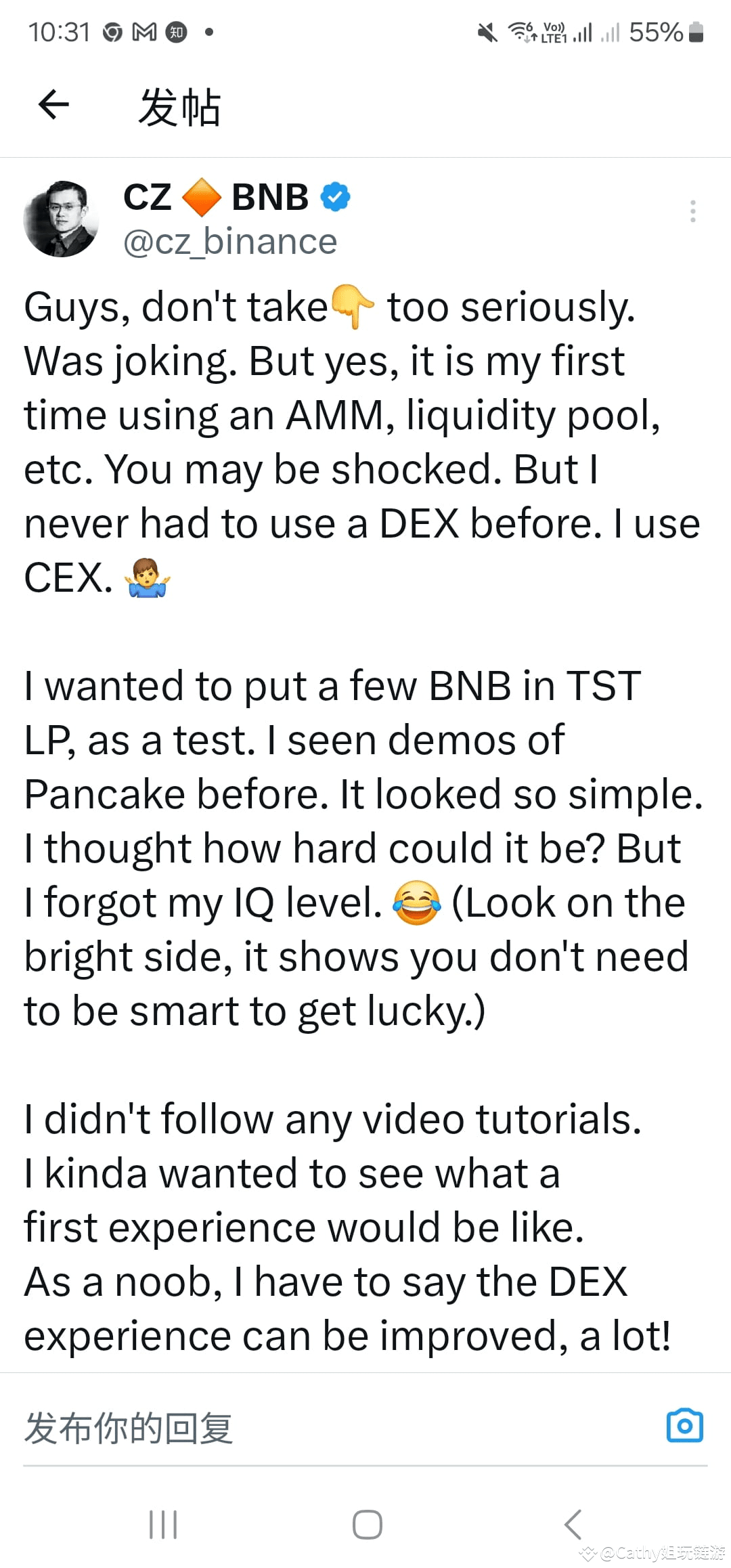This screenshot has width=731, height=1568.
Task: Open the @cz_binance handle
Action: pos(230,242)
